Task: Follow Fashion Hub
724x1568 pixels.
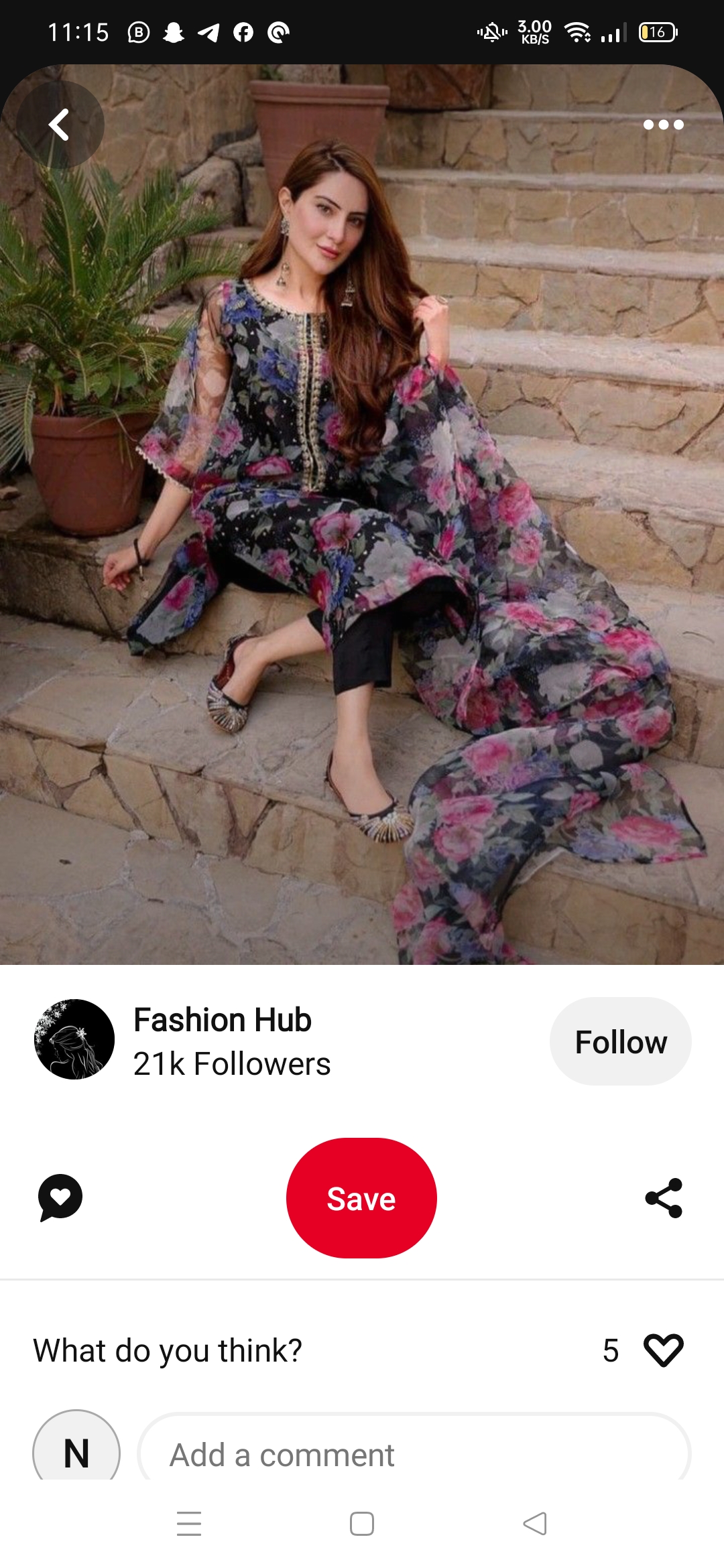Action: click(x=620, y=1042)
